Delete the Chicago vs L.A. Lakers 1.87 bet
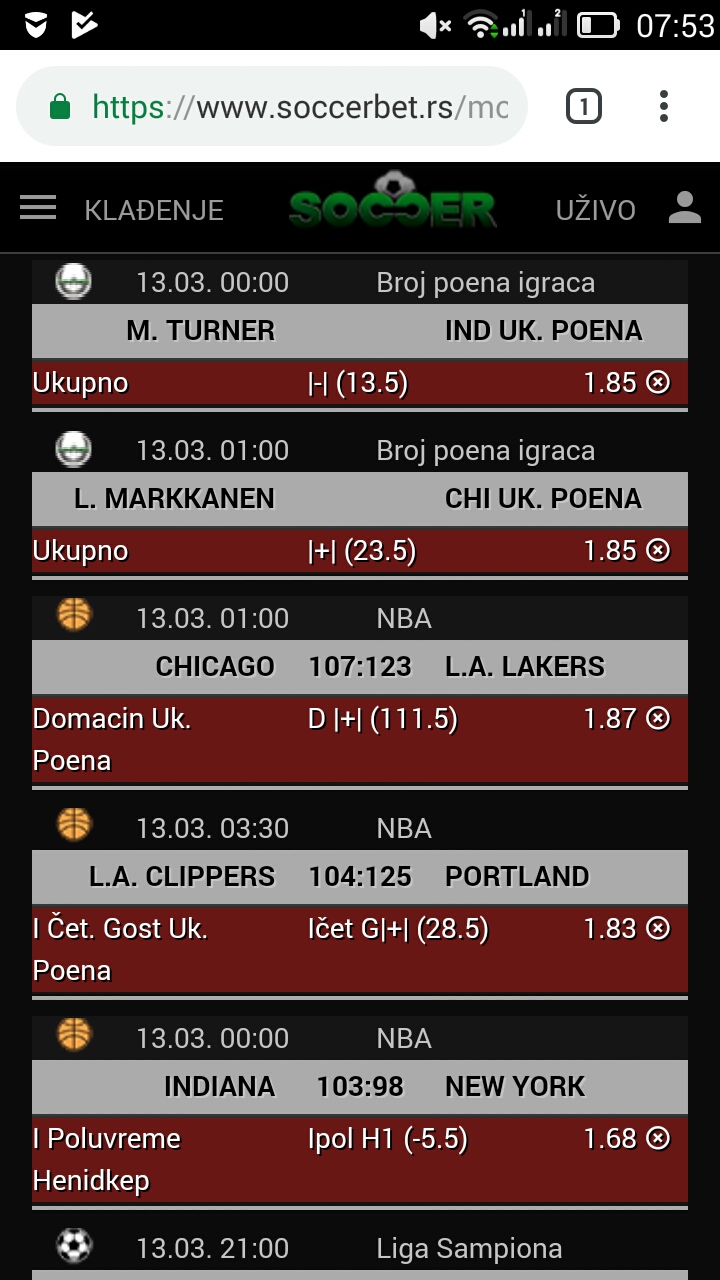The height and width of the screenshot is (1280, 720). pos(658,718)
